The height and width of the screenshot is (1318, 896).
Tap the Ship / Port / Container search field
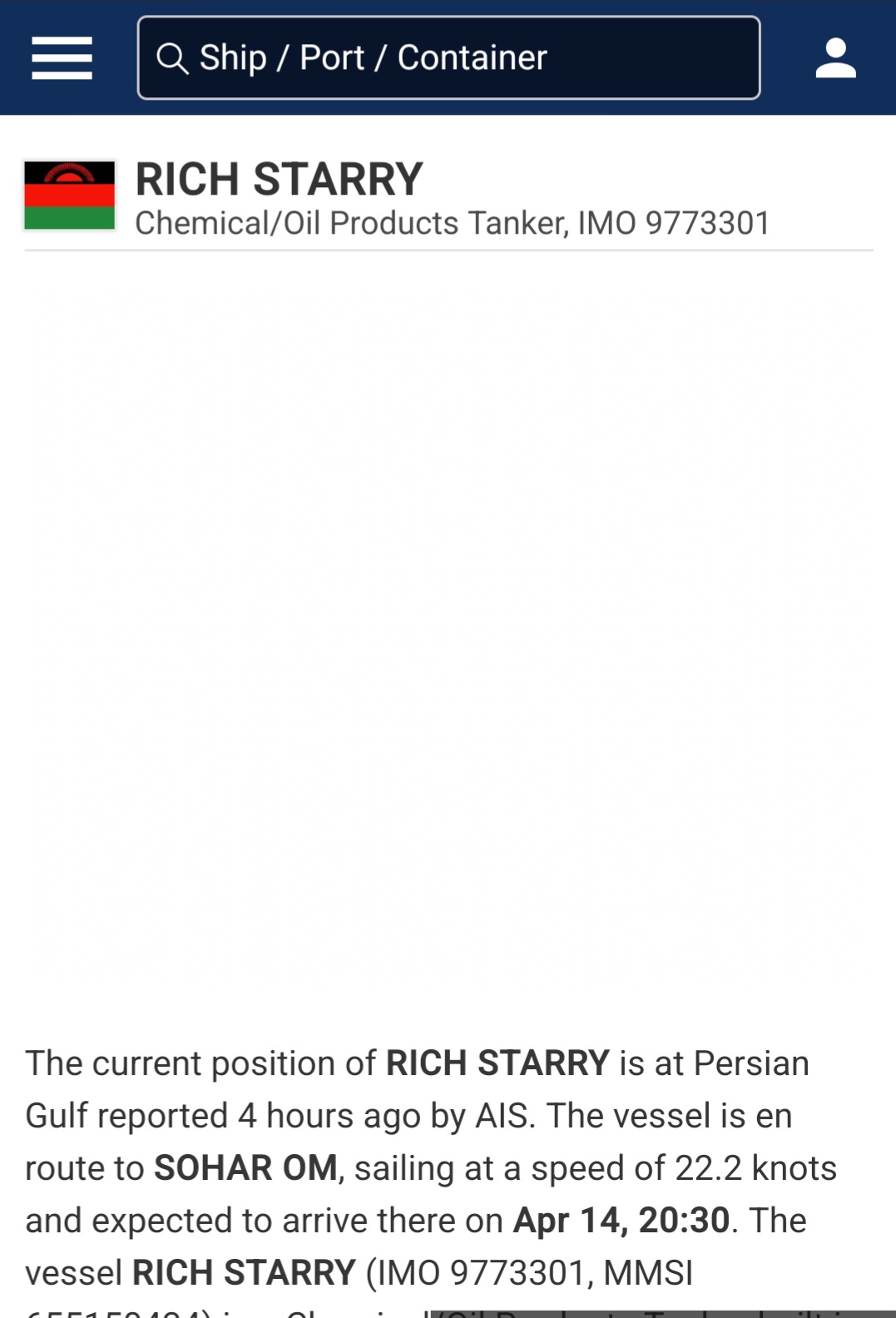tap(449, 58)
